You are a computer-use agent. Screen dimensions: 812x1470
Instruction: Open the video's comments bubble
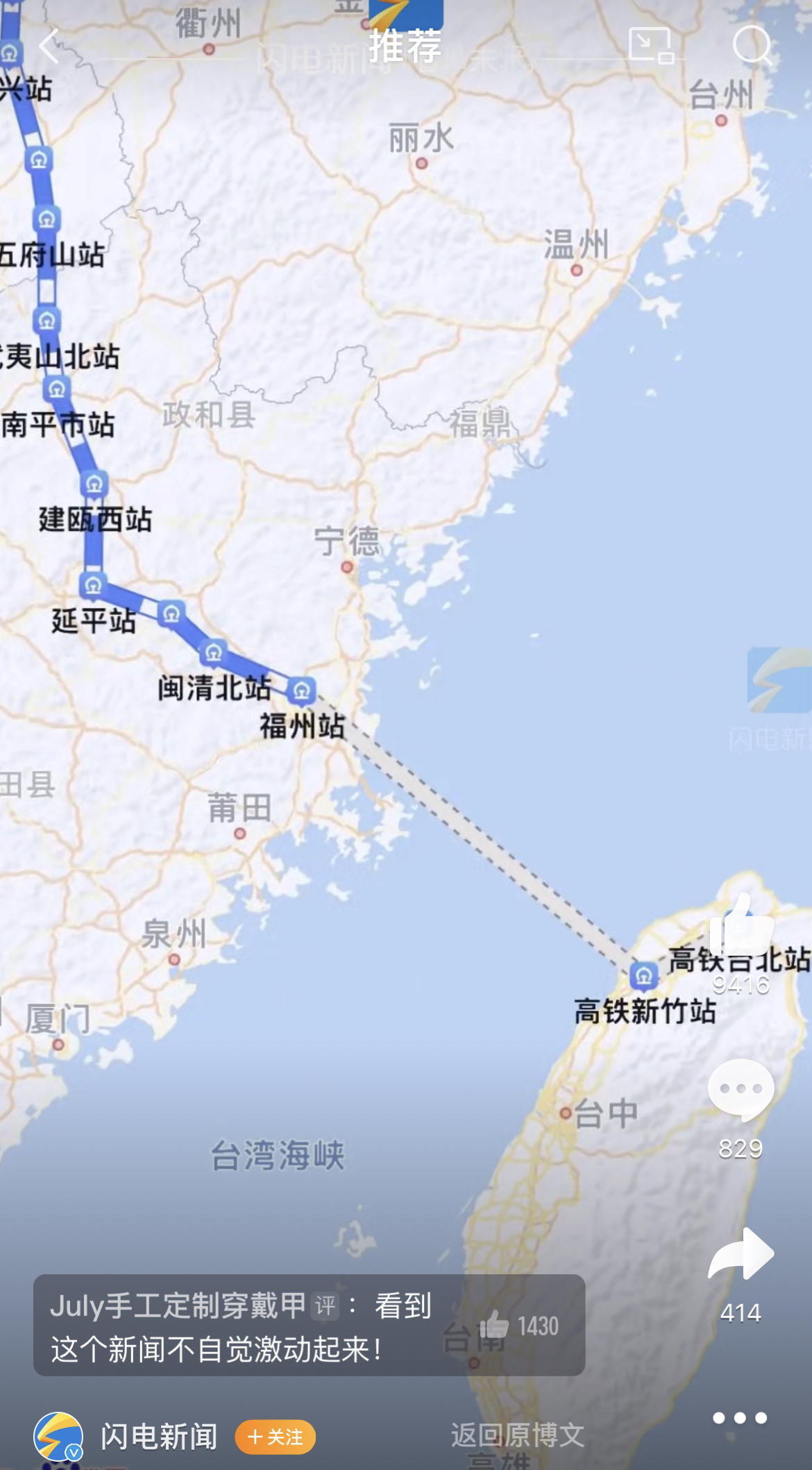(741, 1090)
